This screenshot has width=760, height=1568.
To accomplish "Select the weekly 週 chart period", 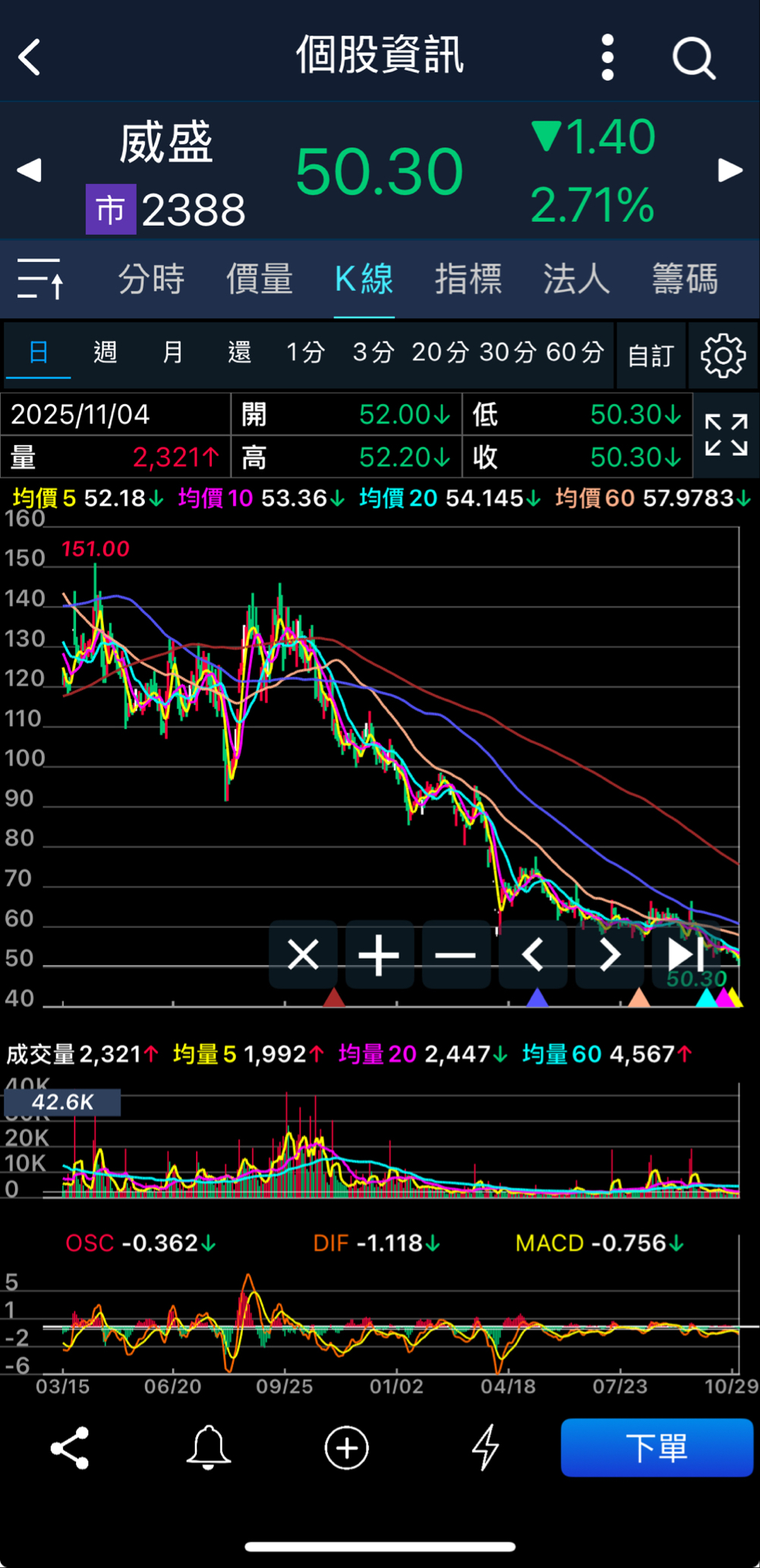I will pos(105,352).
